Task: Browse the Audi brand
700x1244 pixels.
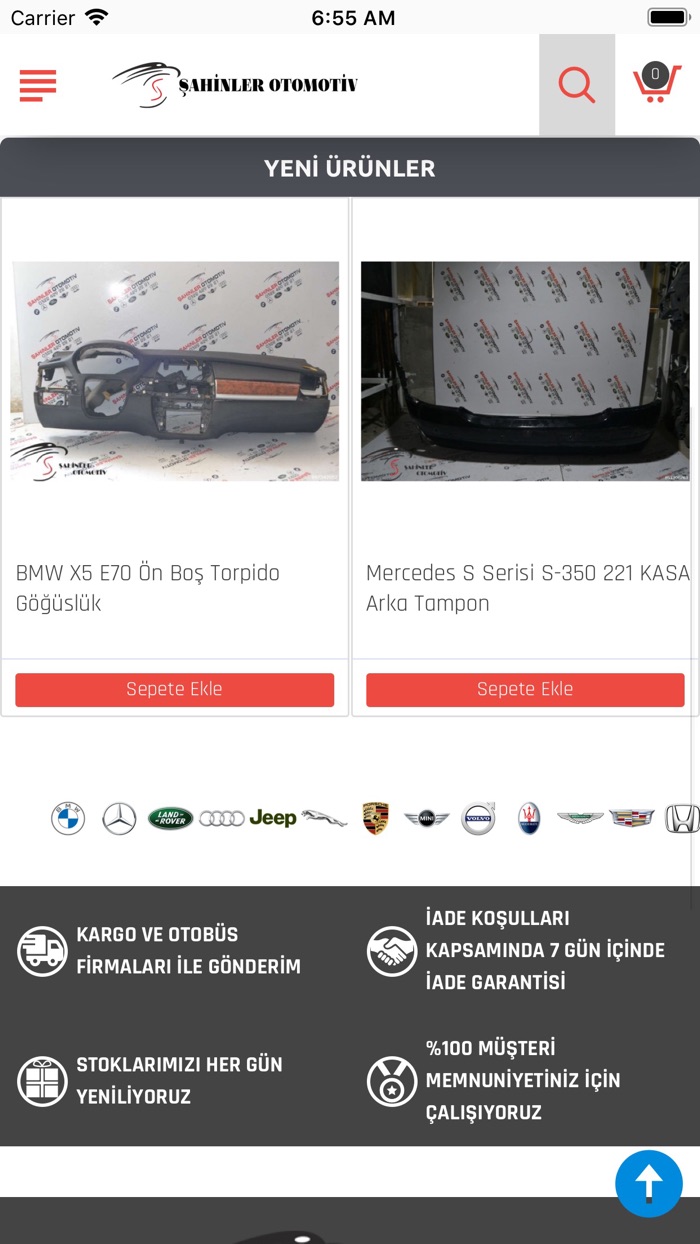Action: pyautogui.click(x=222, y=818)
